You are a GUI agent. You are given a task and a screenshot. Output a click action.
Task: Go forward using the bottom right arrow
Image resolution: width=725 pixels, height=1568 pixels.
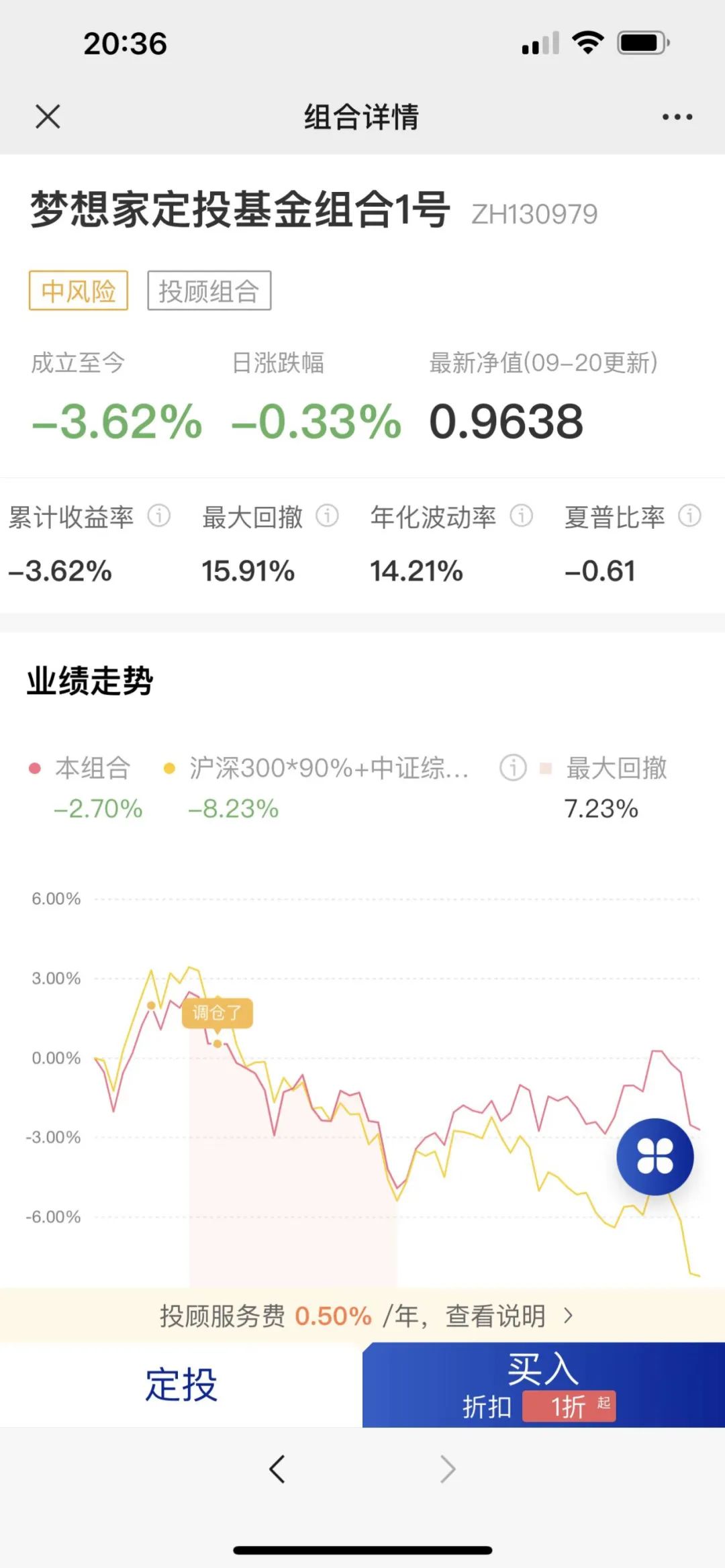pyautogui.click(x=448, y=1469)
